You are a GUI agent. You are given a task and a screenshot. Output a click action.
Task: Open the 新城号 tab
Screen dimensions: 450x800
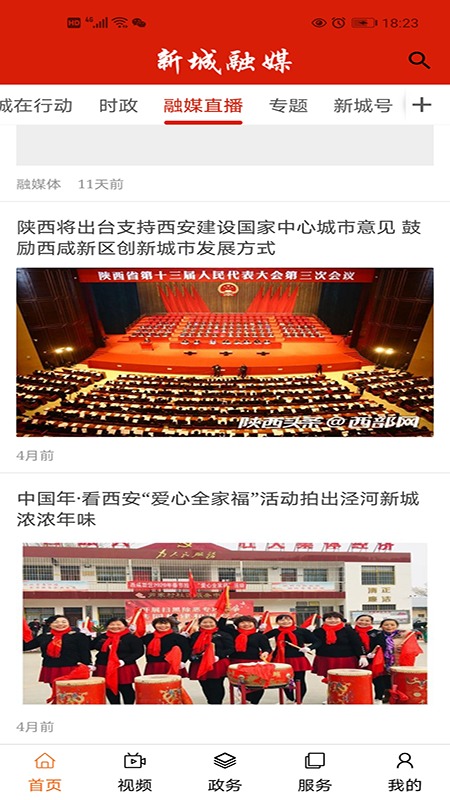coord(363,105)
